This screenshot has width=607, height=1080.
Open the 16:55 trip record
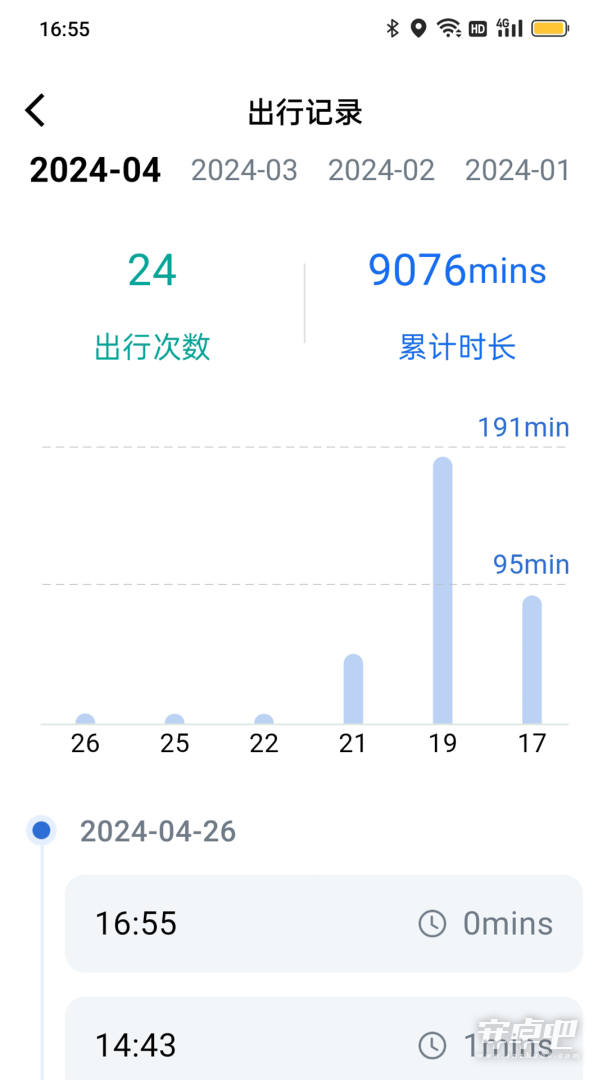tap(324, 924)
